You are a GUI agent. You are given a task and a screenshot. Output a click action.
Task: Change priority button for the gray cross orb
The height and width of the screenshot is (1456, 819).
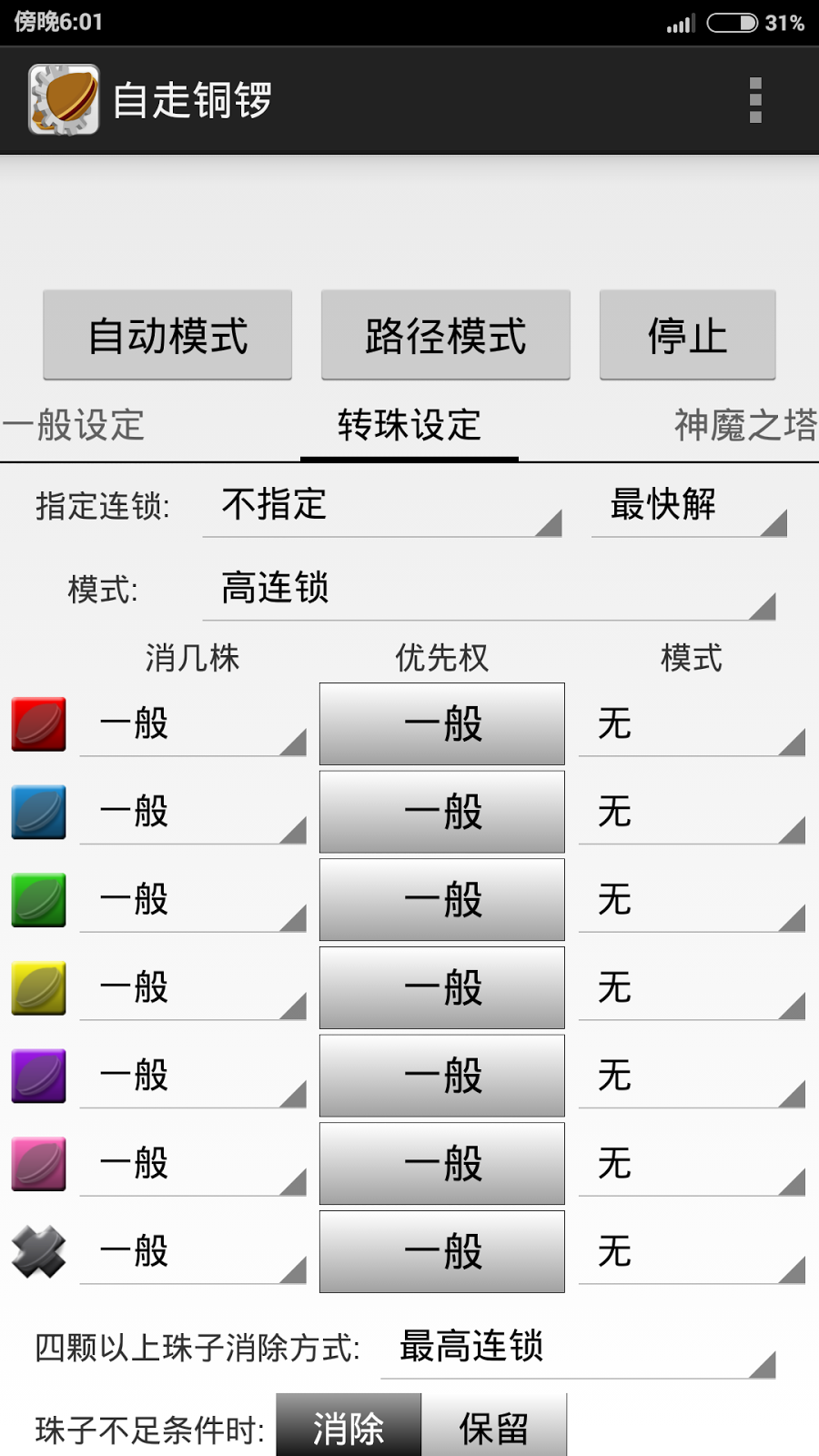(x=442, y=1251)
